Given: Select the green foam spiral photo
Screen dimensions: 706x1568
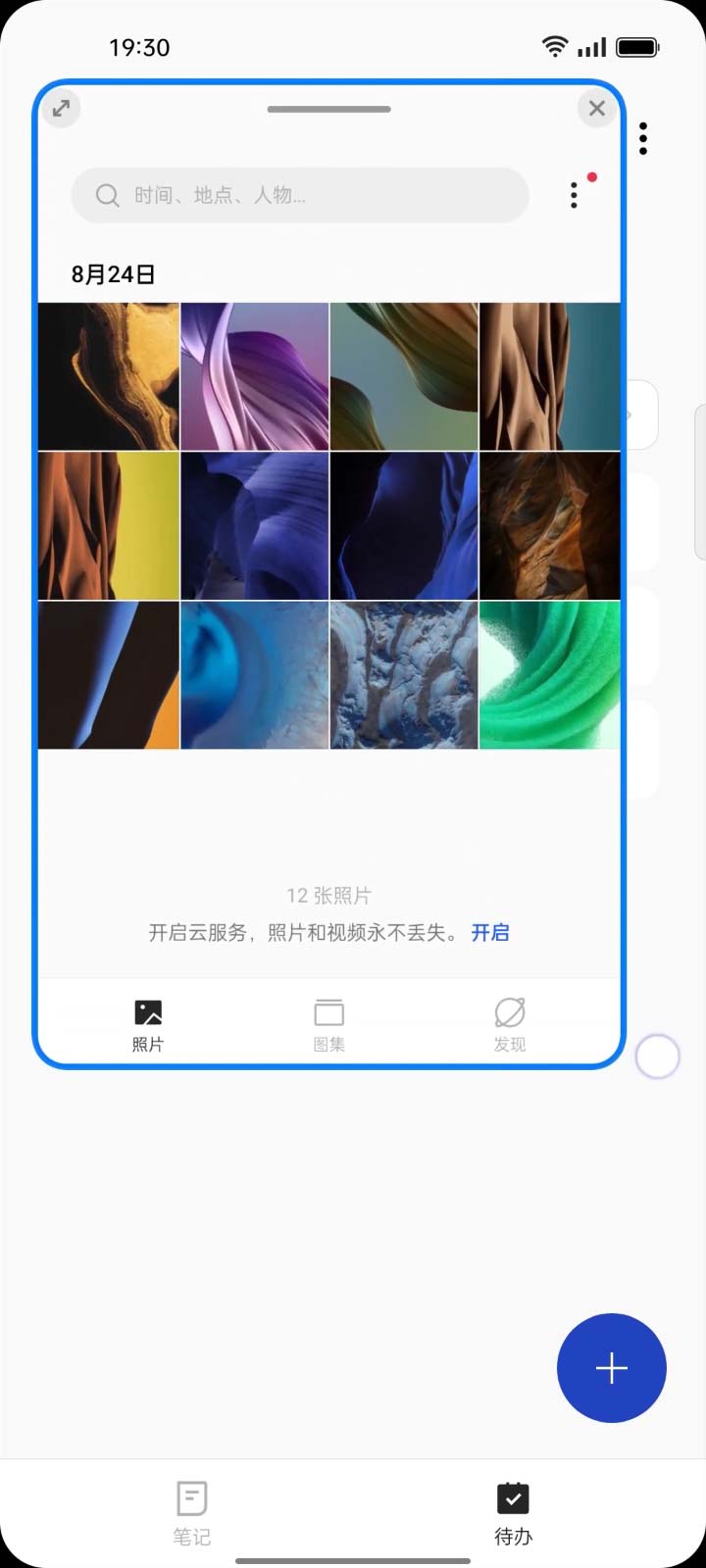Looking at the screenshot, I should (549, 675).
